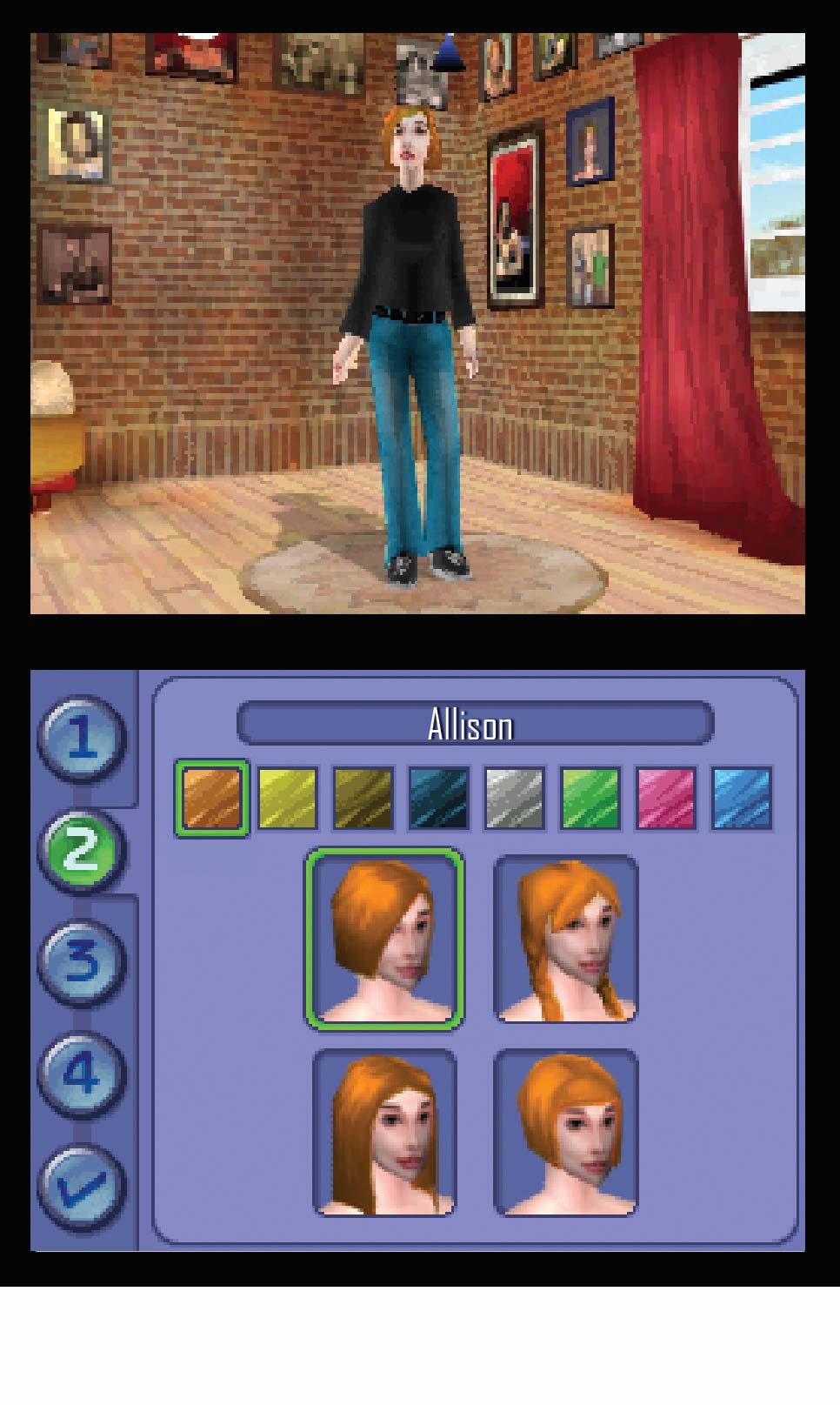Select the pink hair color swatch
This screenshot has height=1405, width=840.
pos(667,798)
